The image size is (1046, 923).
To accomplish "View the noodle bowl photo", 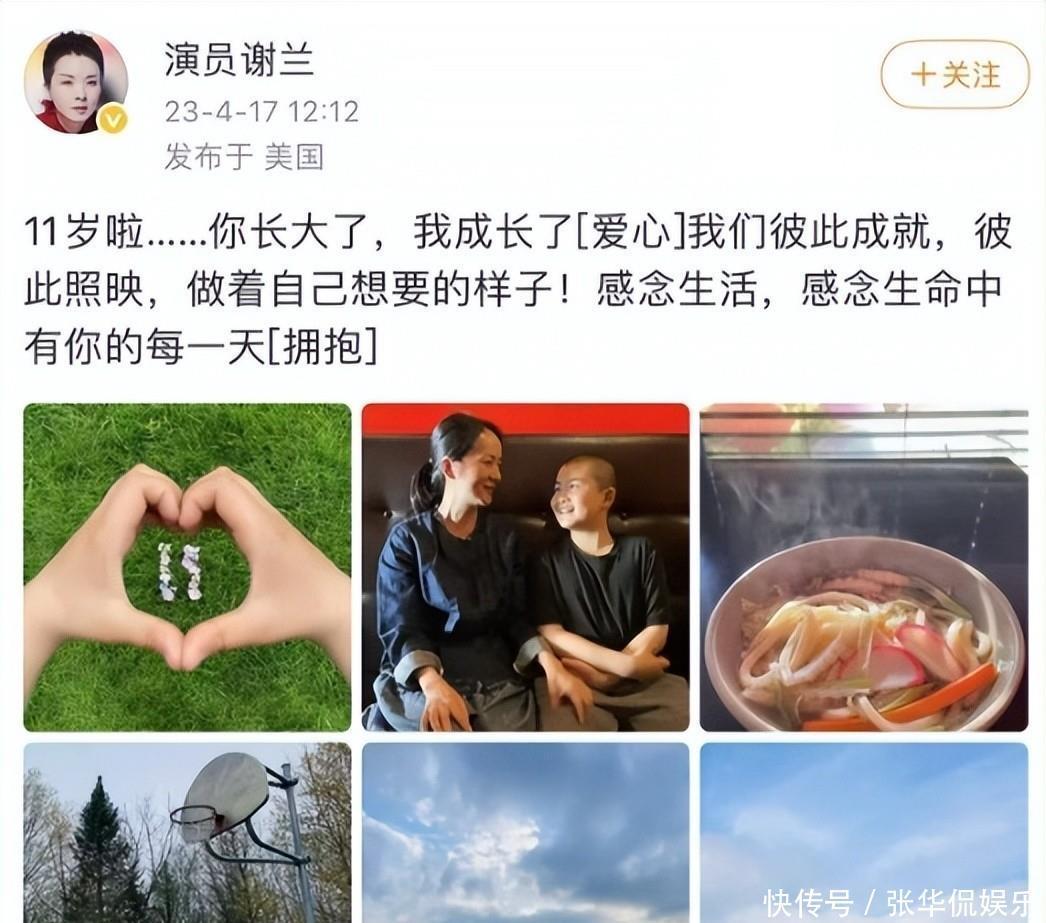I will (x=864, y=567).
